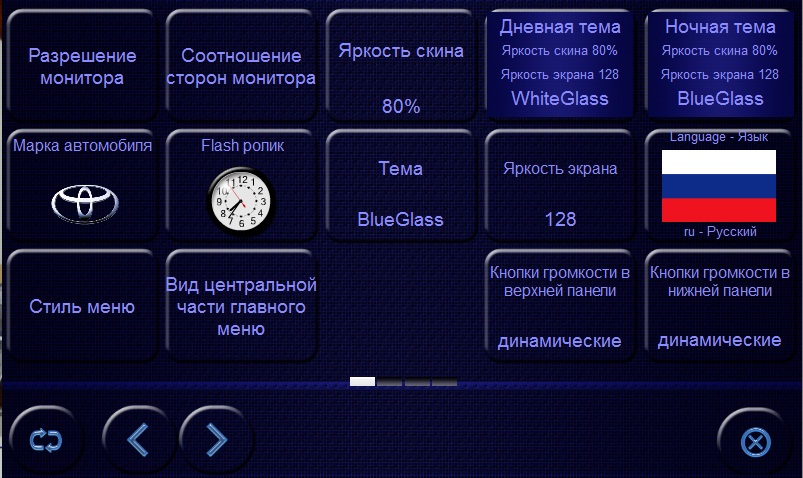Go to next settings page arrow
Screen dimensions: 803x478
pyautogui.click(x=216, y=440)
